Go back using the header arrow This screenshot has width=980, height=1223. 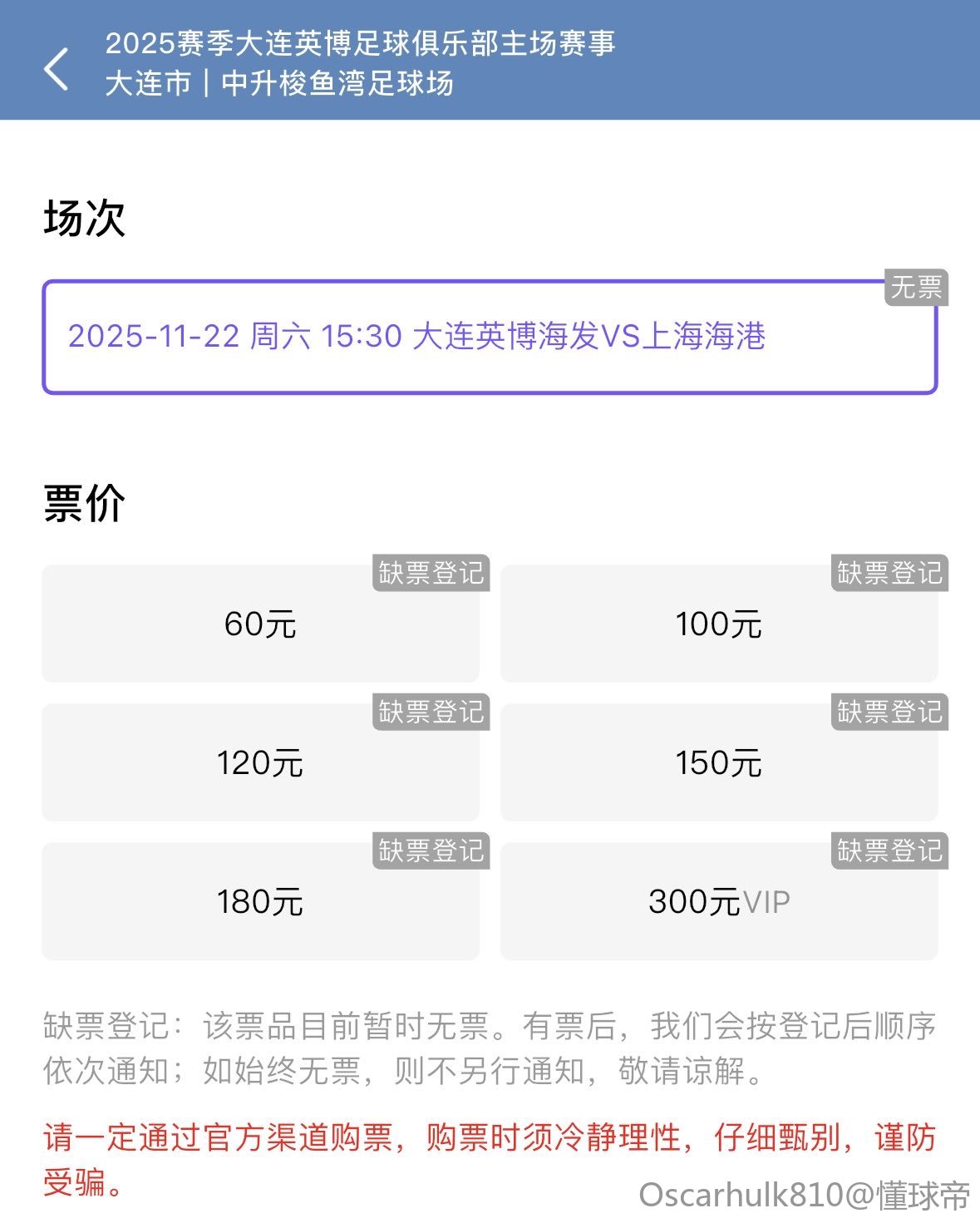tap(57, 68)
